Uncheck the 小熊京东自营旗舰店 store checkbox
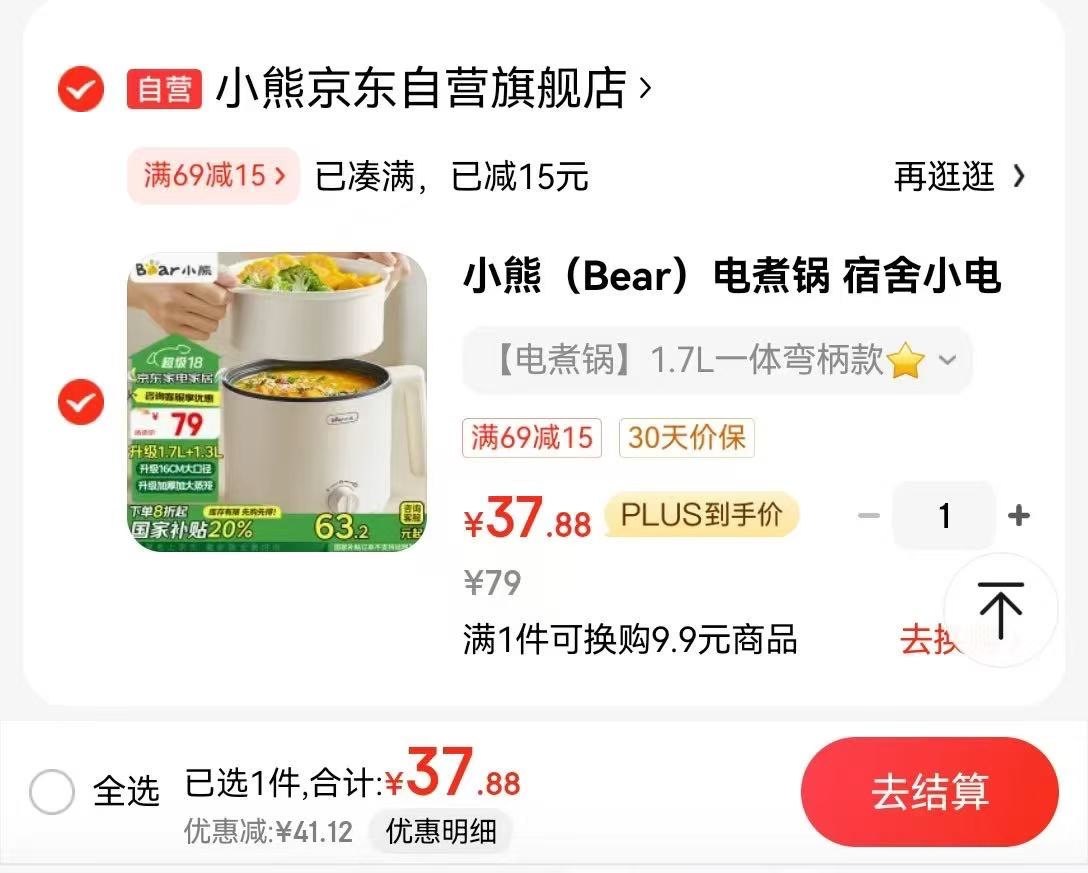1088x873 pixels. [80, 91]
